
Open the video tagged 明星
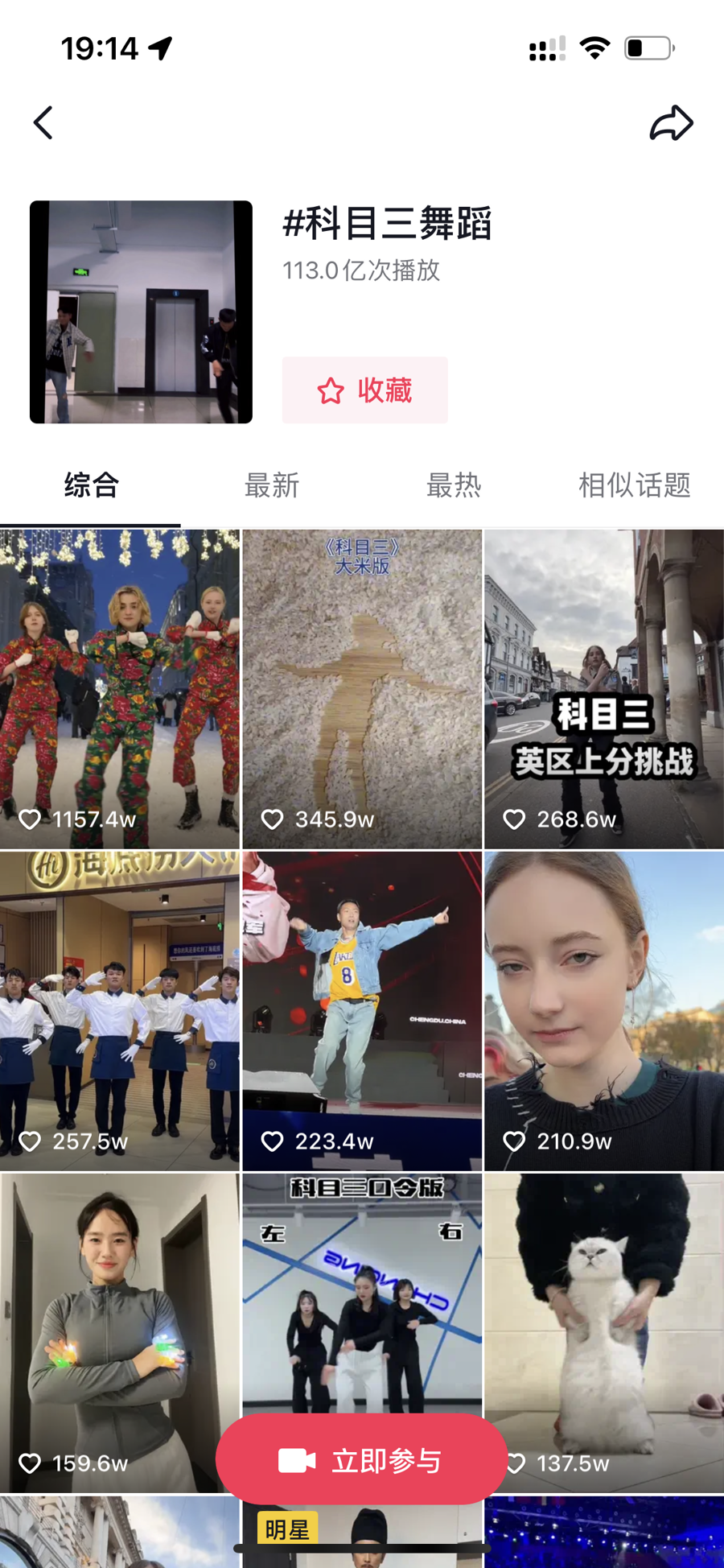pos(362,1533)
